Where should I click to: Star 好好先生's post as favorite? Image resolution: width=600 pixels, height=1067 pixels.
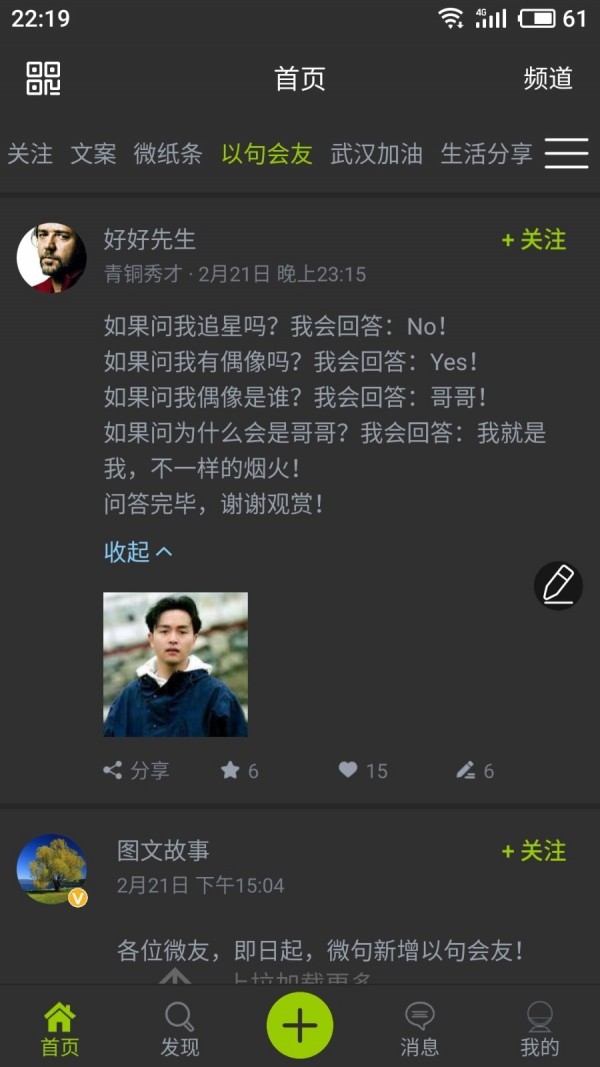point(239,770)
